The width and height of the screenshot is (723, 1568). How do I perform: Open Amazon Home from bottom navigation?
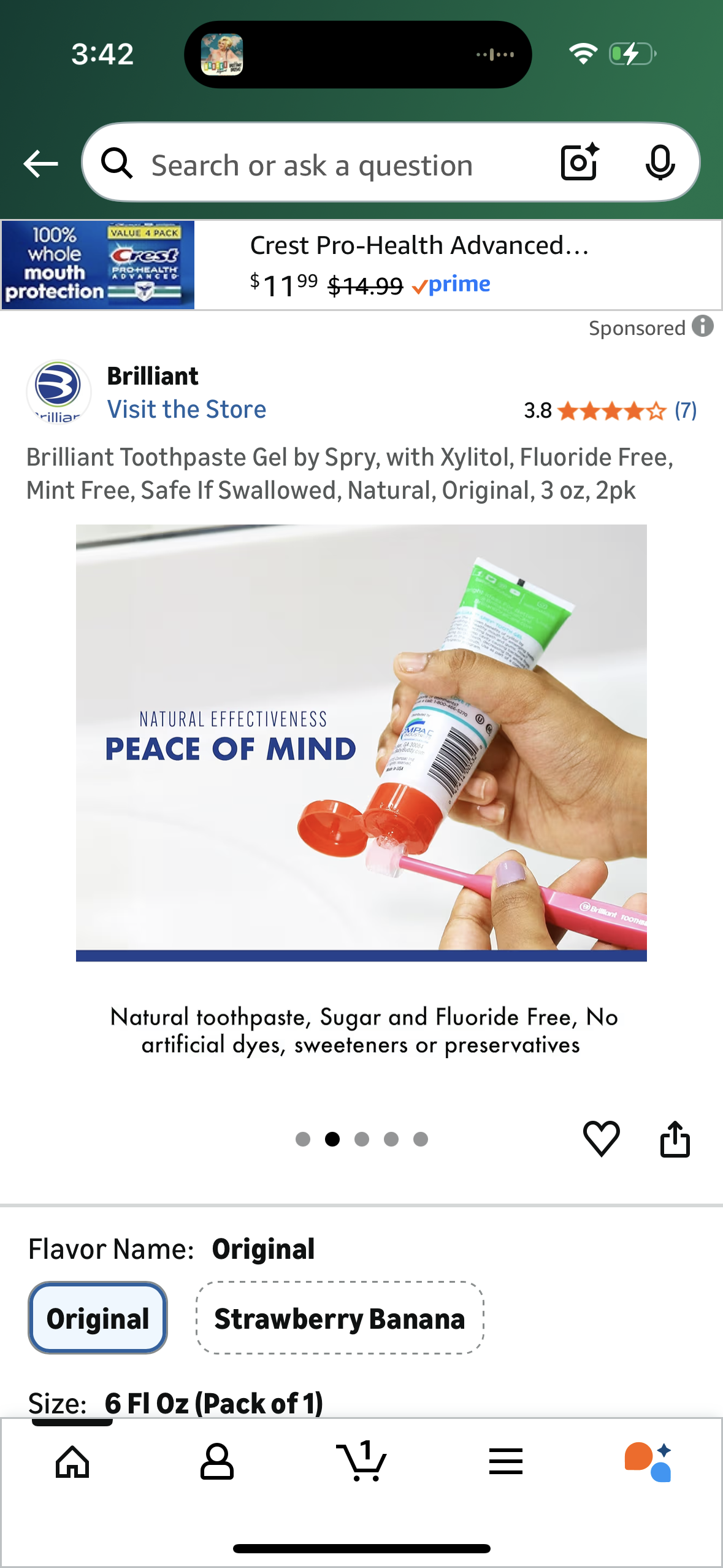pyautogui.click(x=72, y=1462)
